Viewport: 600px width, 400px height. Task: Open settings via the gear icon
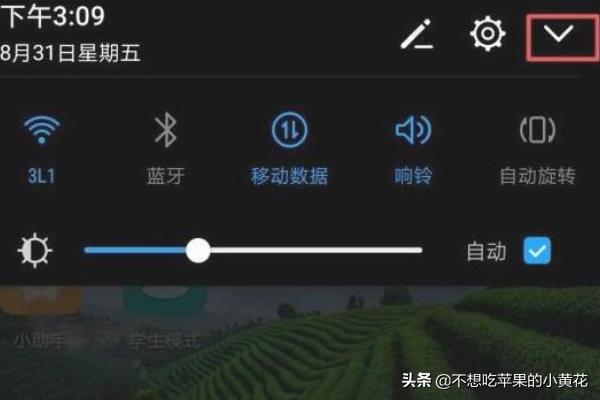pyautogui.click(x=487, y=35)
